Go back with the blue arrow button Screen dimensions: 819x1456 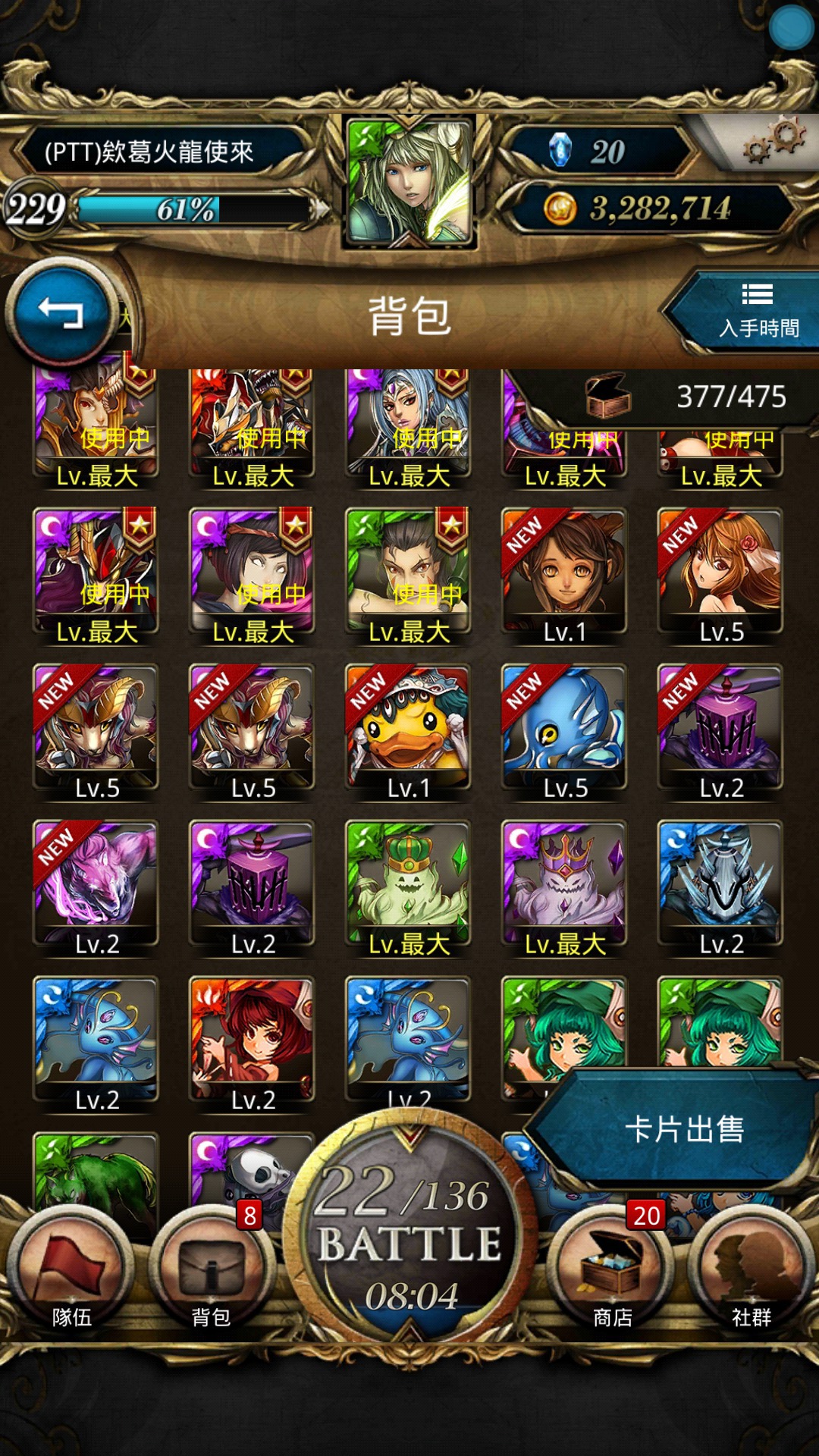pos(61,312)
